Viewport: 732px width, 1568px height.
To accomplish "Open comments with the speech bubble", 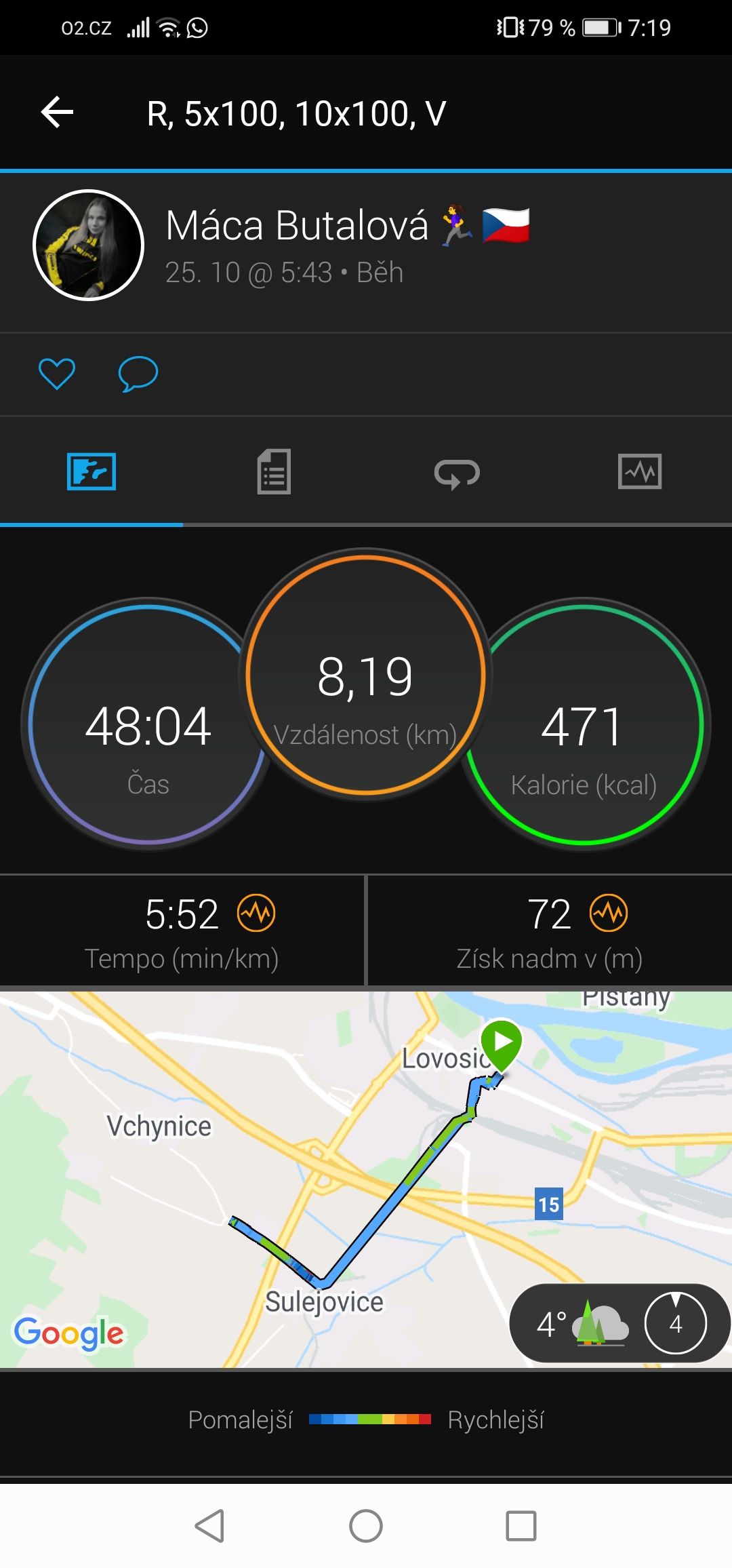I will (x=138, y=374).
